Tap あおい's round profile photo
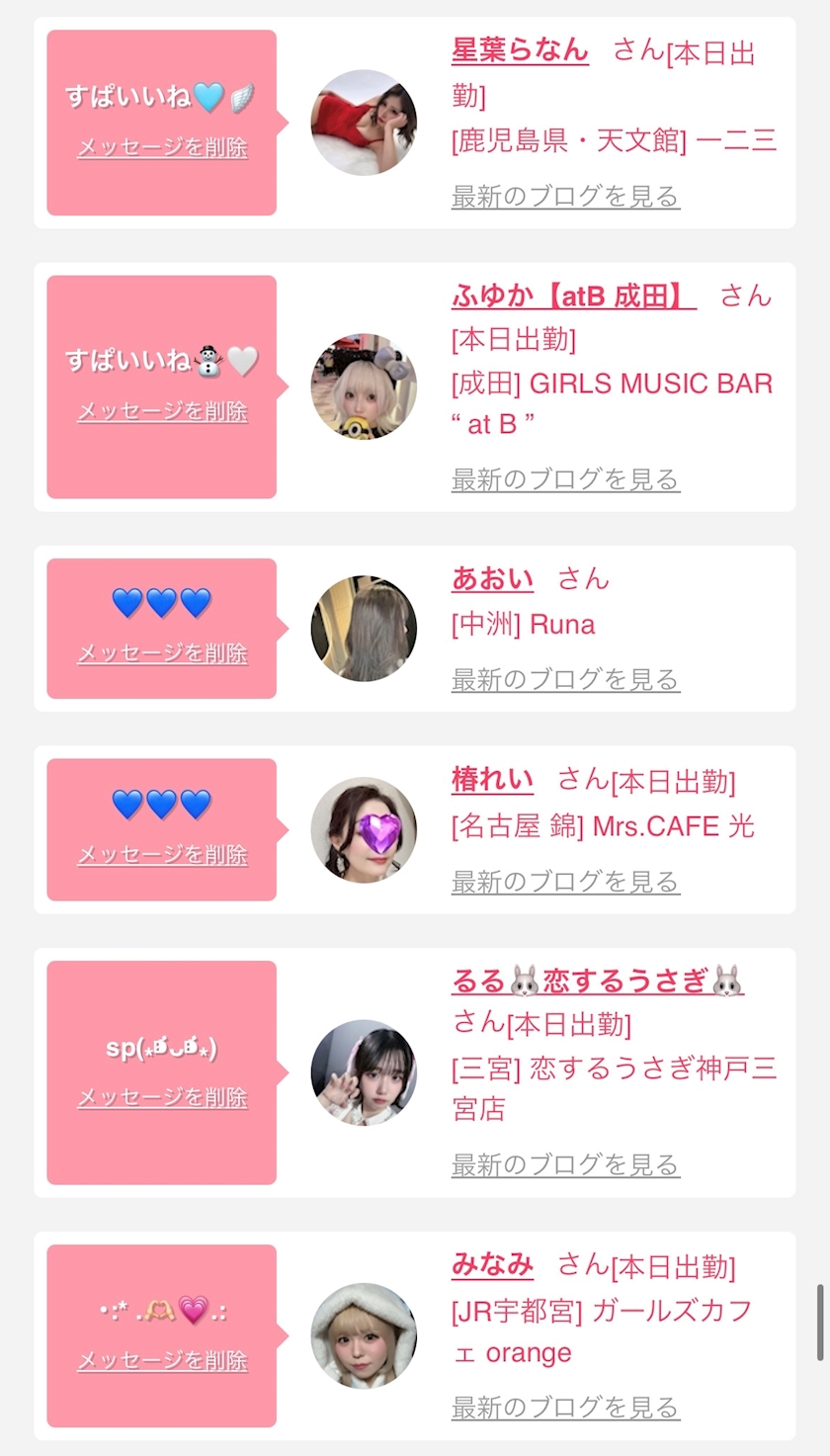This screenshot has width=830, height=1456. (364, 629)
